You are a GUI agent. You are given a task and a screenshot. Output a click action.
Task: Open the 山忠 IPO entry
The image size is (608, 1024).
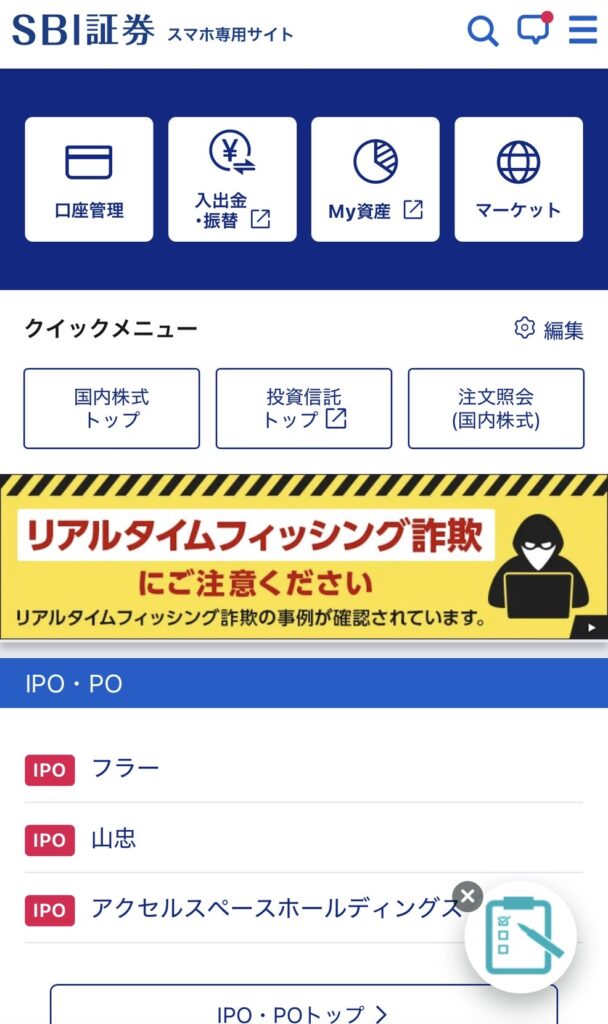pos(300,839)
